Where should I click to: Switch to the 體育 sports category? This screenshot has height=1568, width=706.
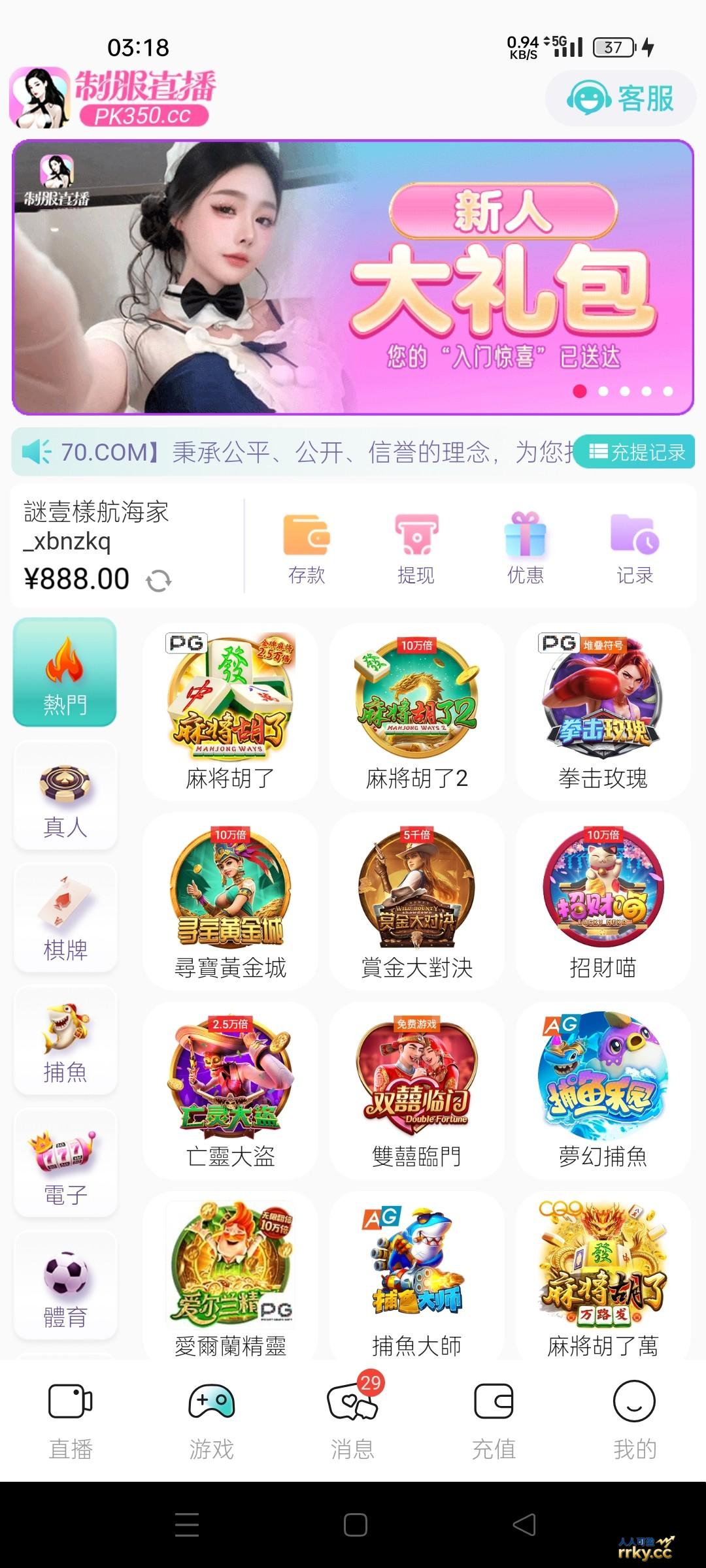coord(65,1284)
